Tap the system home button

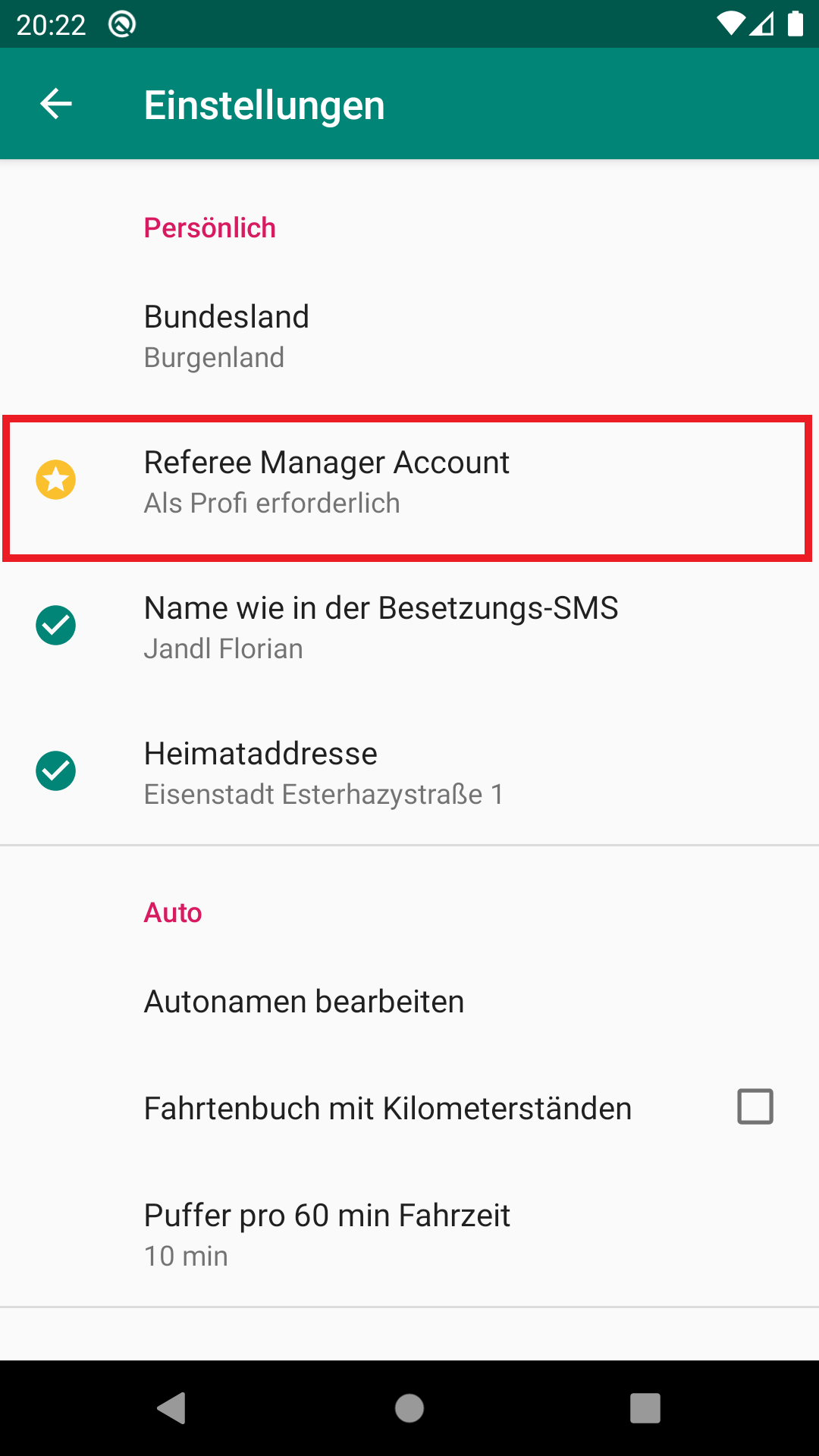(409, 1408)
